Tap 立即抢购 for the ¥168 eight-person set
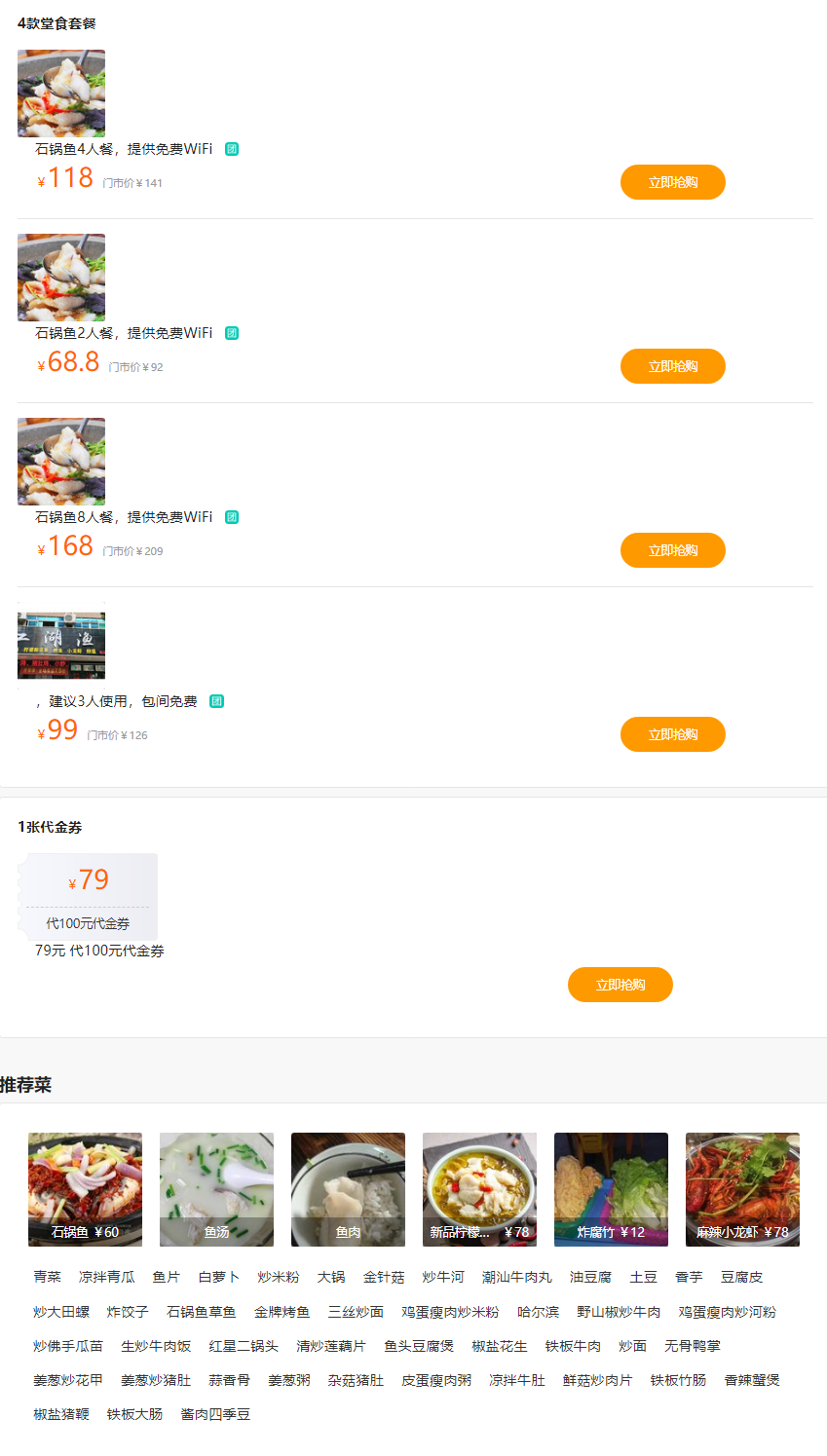The image size is (827, 1456). (x=672, y=550)
